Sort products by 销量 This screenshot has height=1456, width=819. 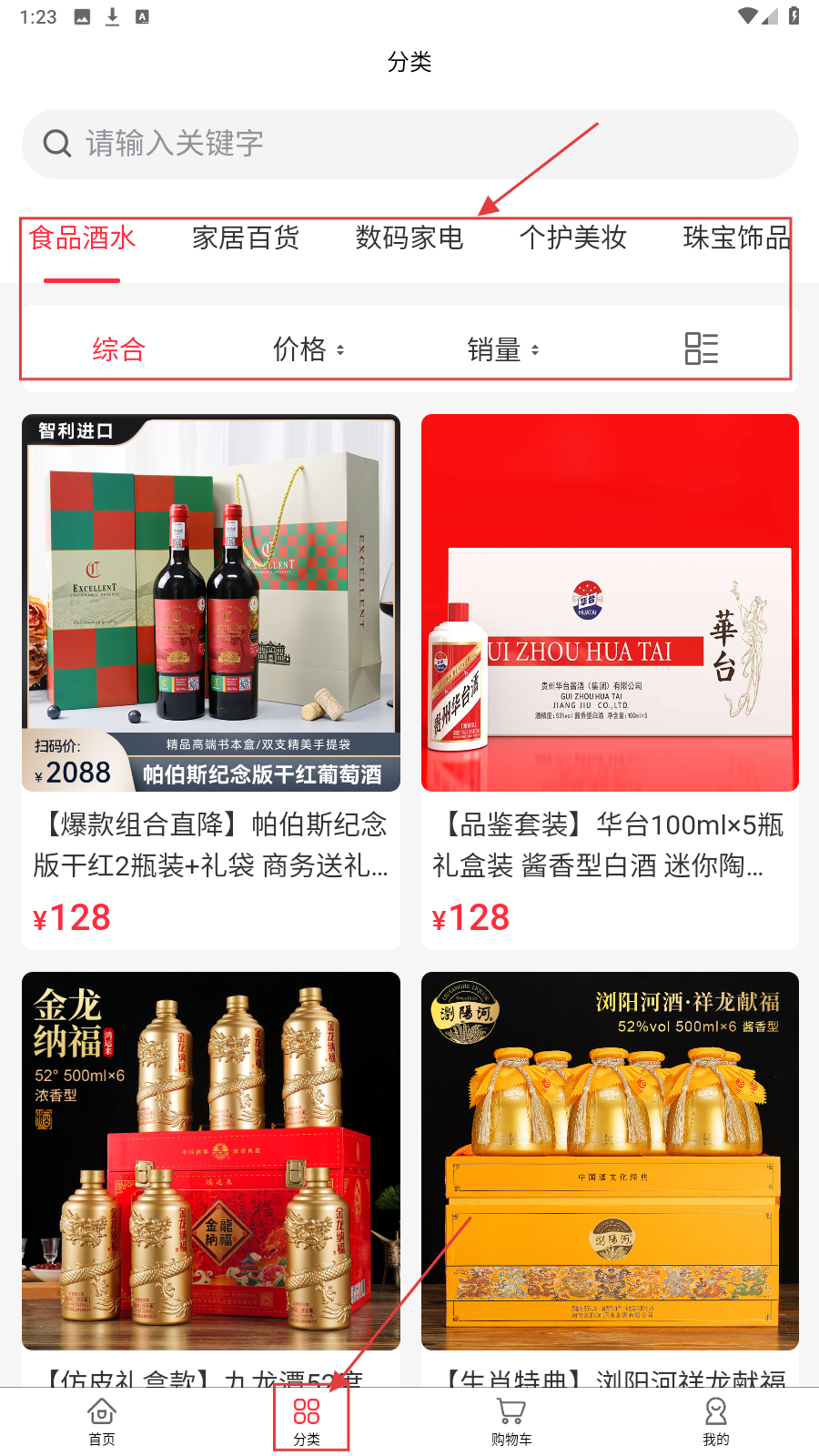pyautogui.click(x=503, y=349)
